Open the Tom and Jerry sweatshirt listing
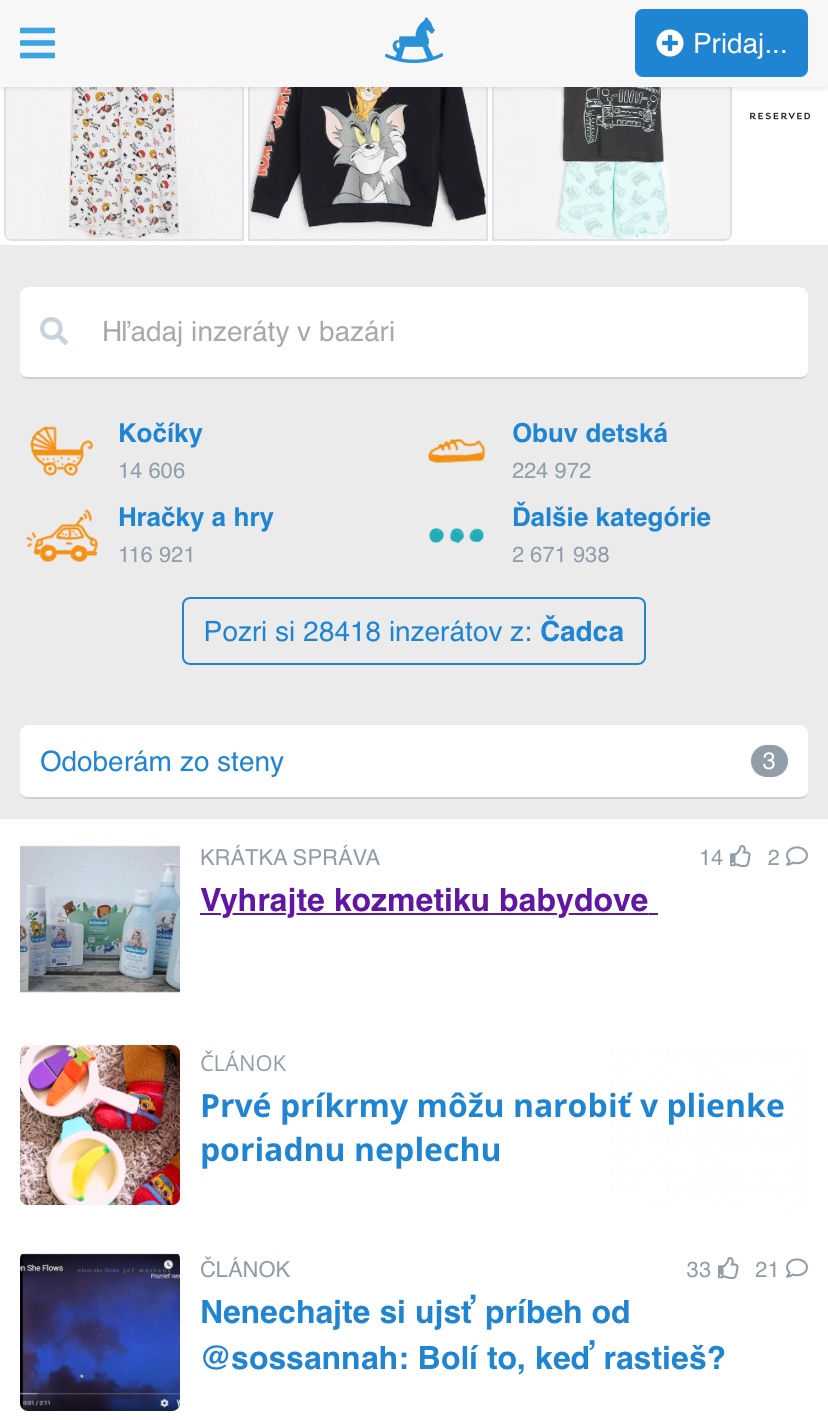828x1420 pixels. point(368,162)
